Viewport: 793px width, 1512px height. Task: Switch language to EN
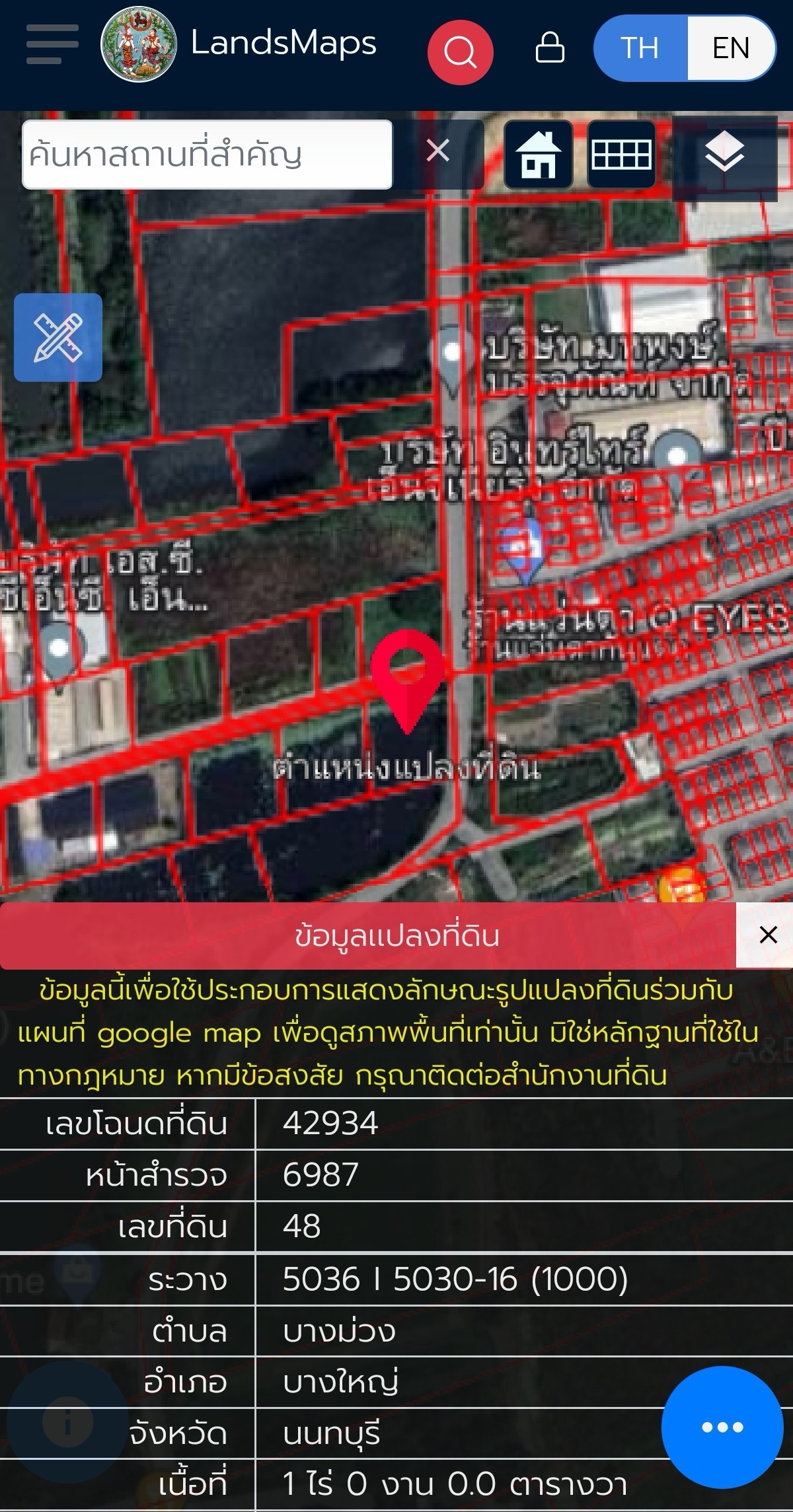coord(731,49)
